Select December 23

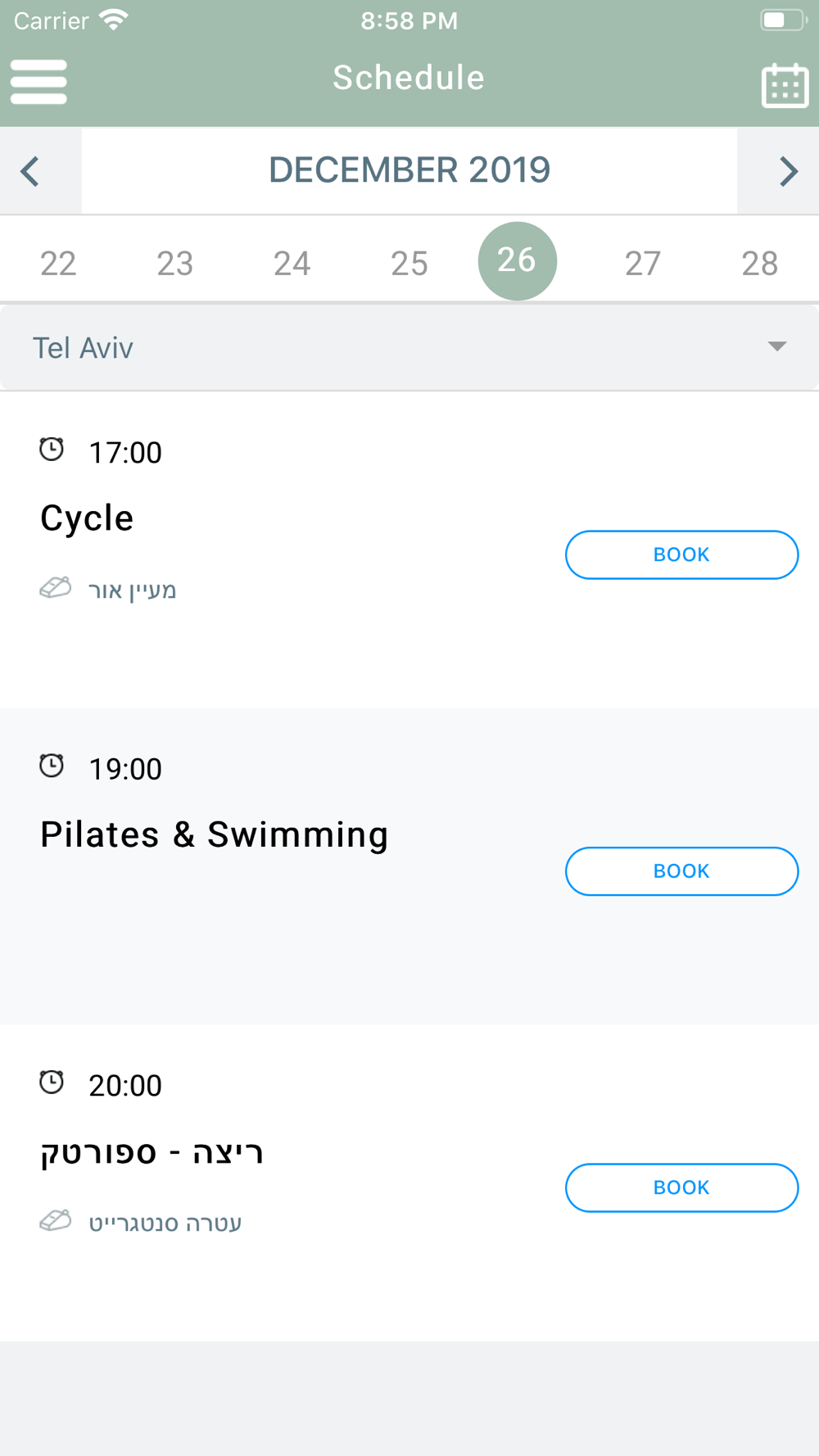[x=175, y=263]
